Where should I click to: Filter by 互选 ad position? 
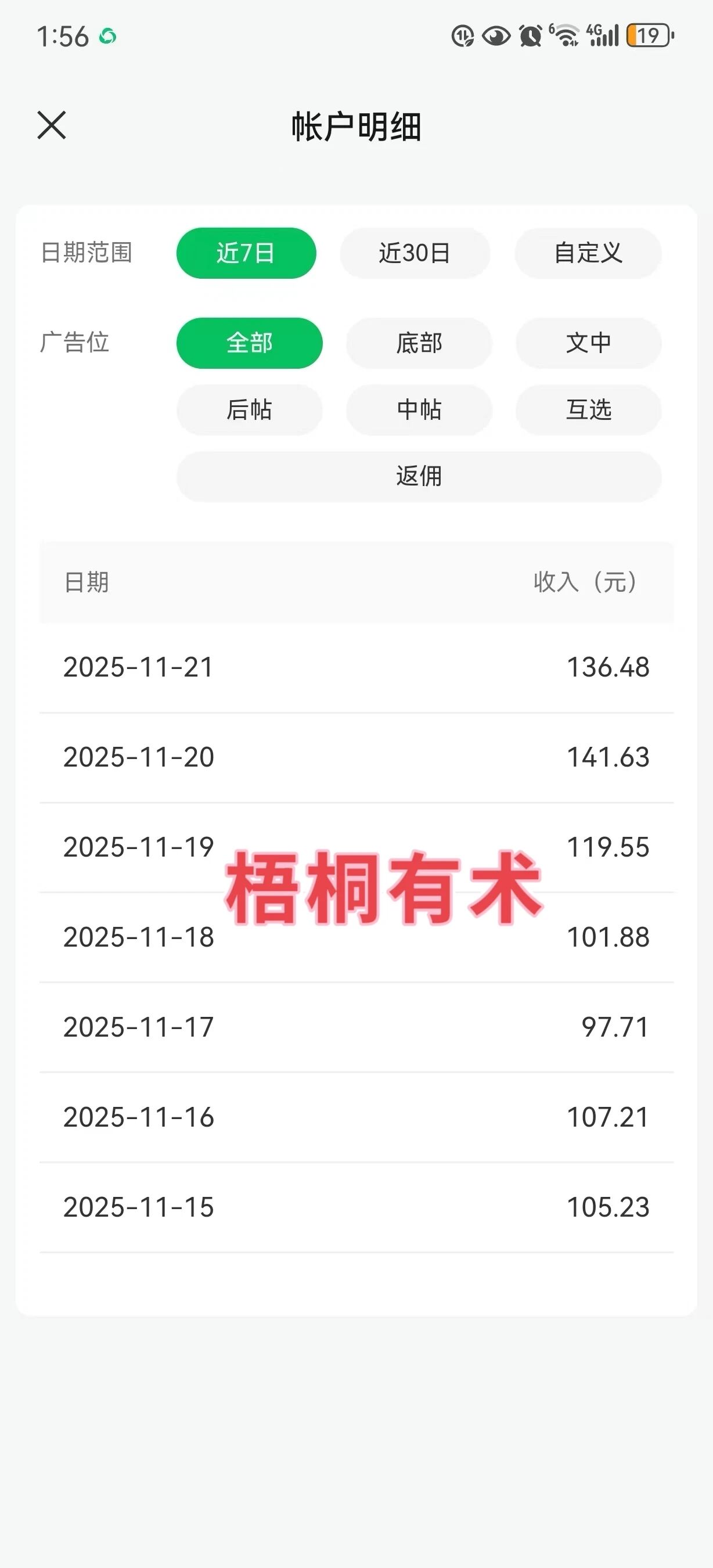[x=588, y=409]
